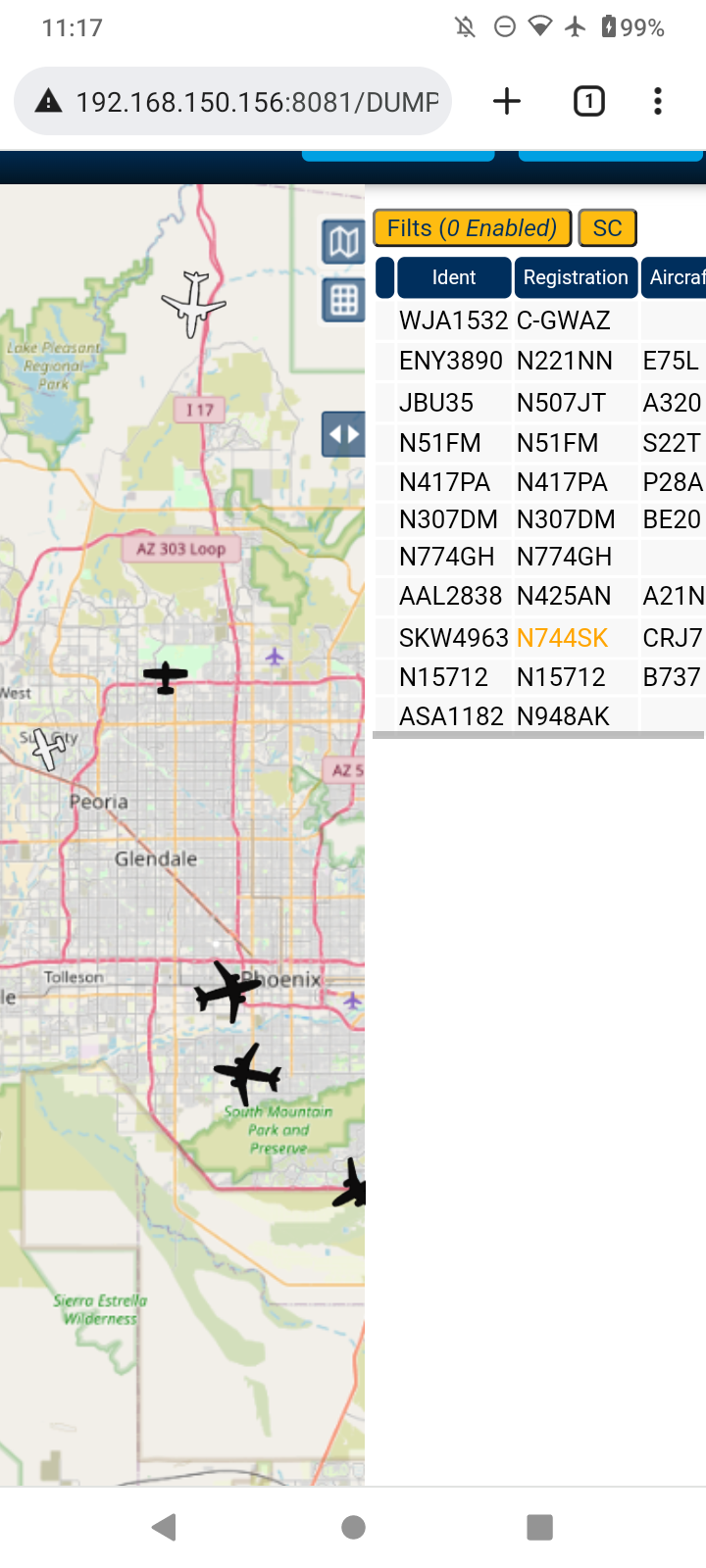Select the JBU35 aircraft row
This screenshot has width=706, height=1568.
coord(539,403)
